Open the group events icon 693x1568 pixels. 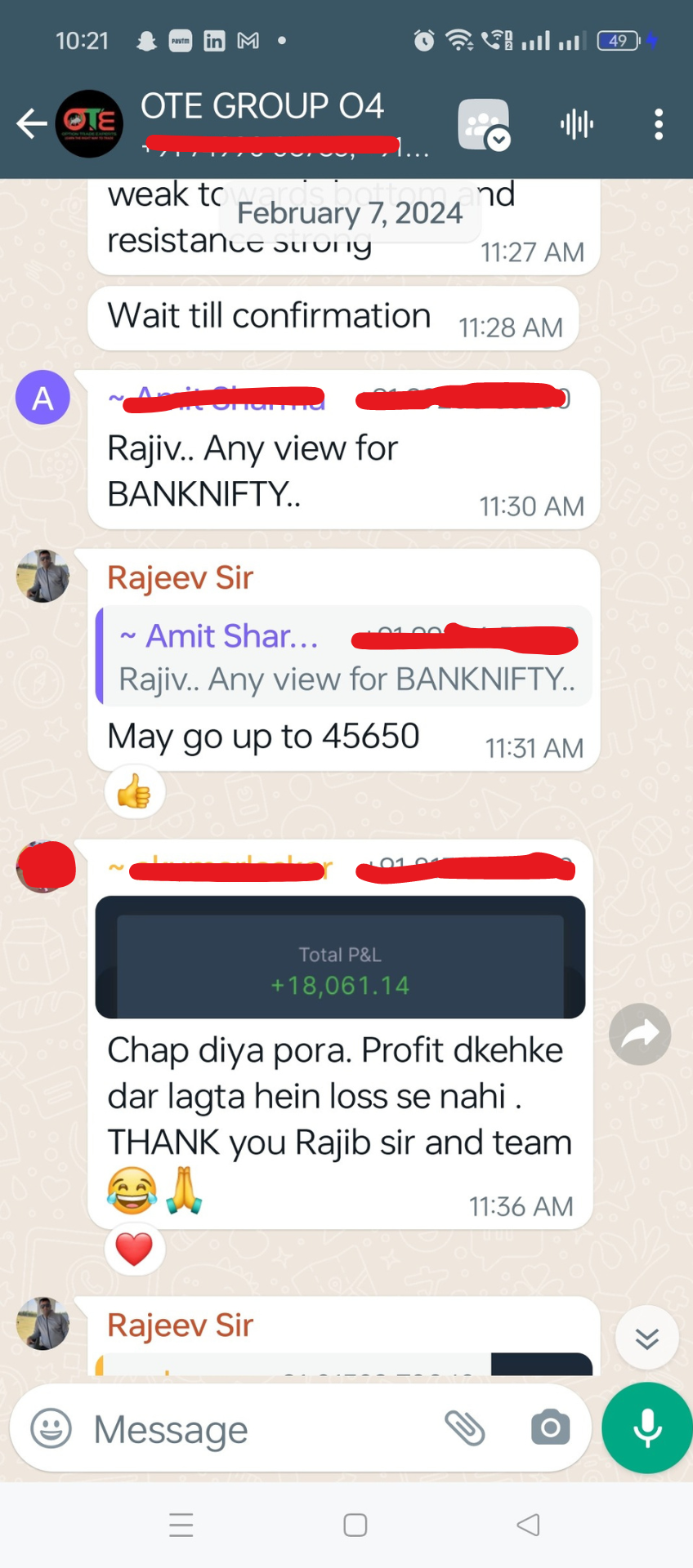(x=484, y=125)
